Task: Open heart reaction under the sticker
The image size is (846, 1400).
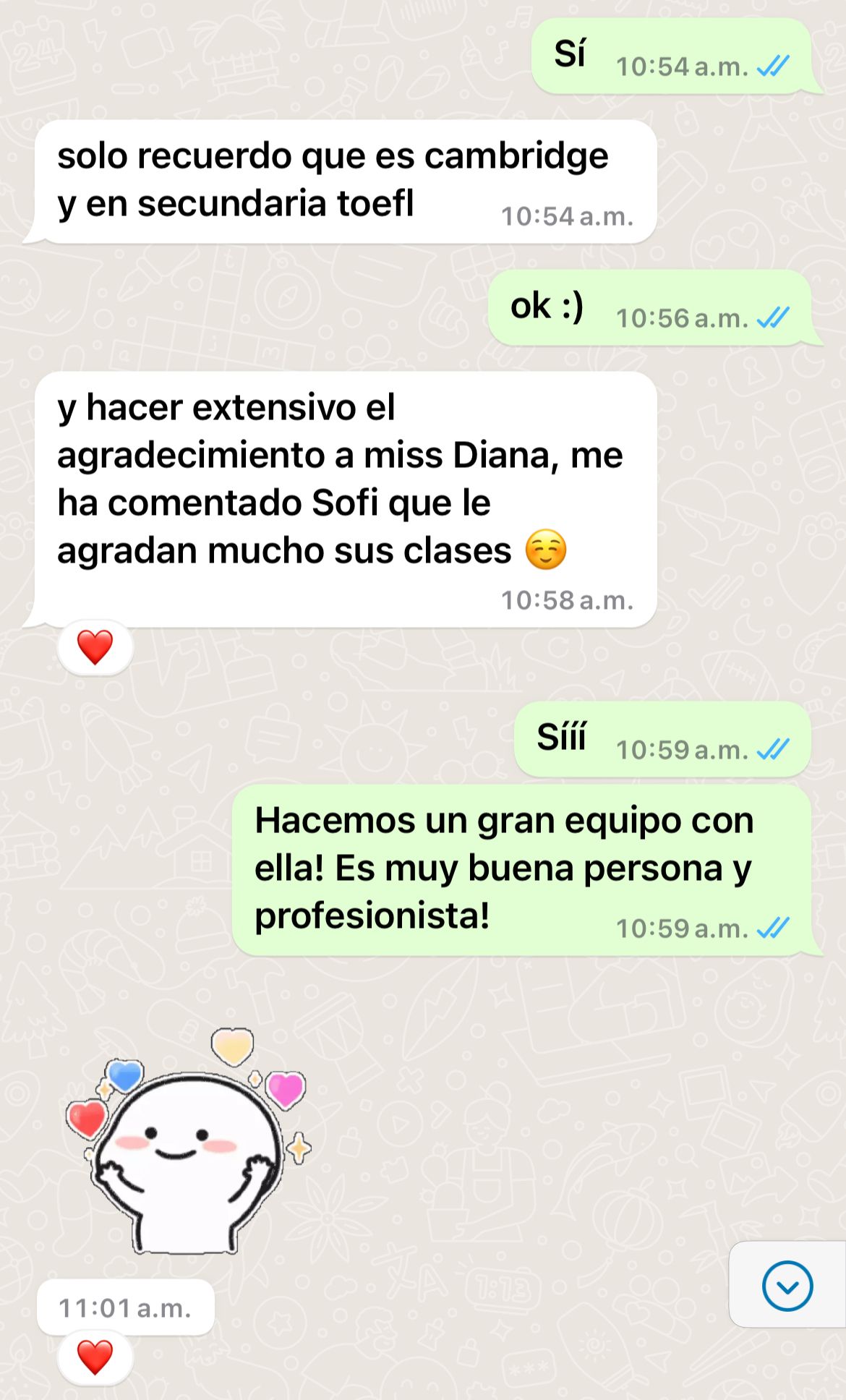Action: pos(95,1357)
